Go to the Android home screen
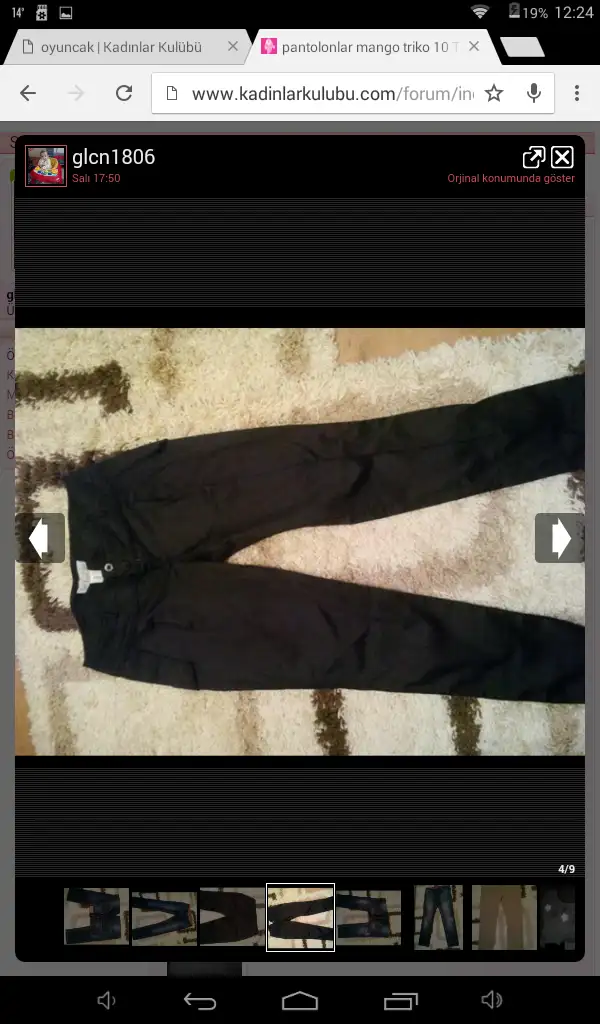Viewport: 600px width, 1024px height. point(299,1000)
